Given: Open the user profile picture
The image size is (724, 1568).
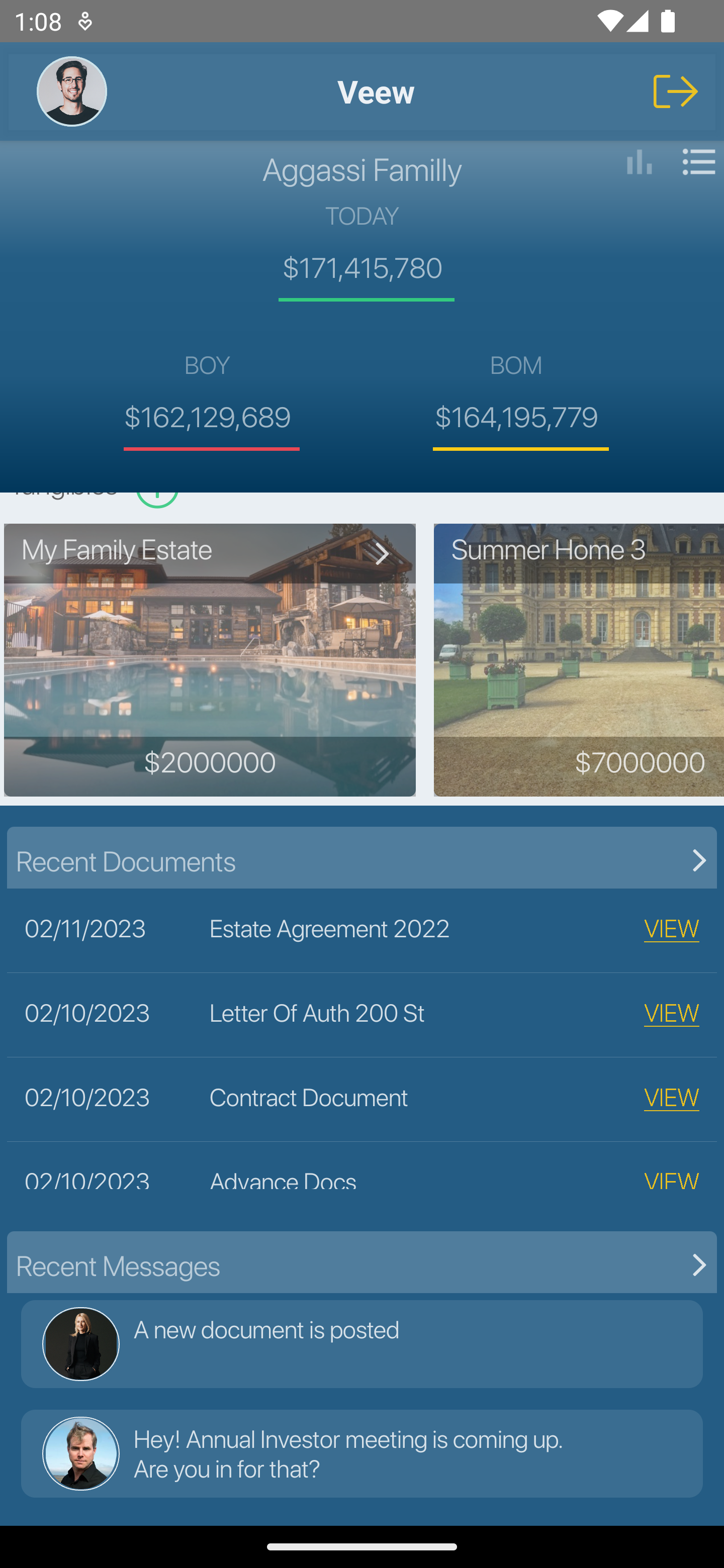Looking at the screenshot, I should [72, 91].
